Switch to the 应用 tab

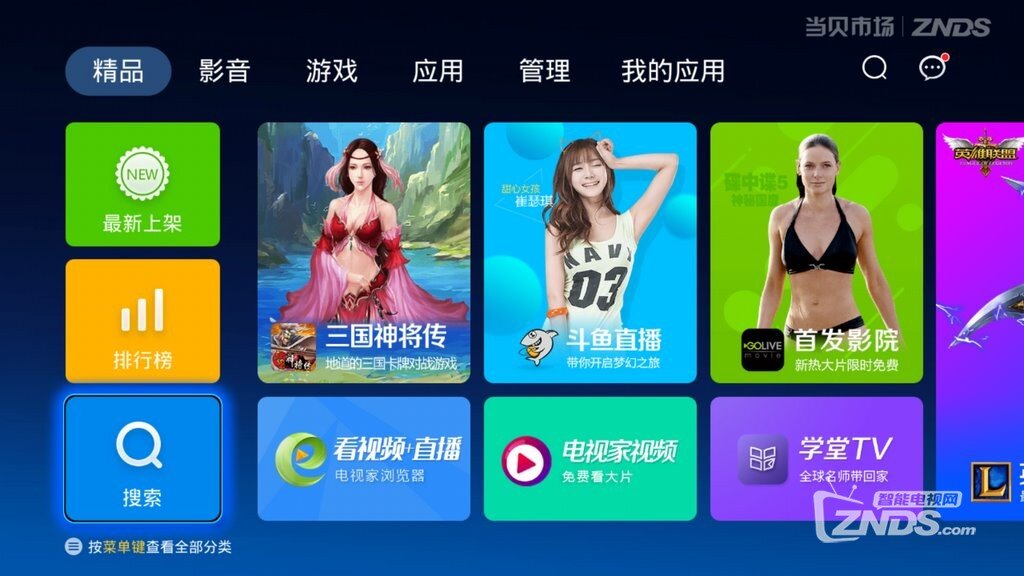coord(438,71)
